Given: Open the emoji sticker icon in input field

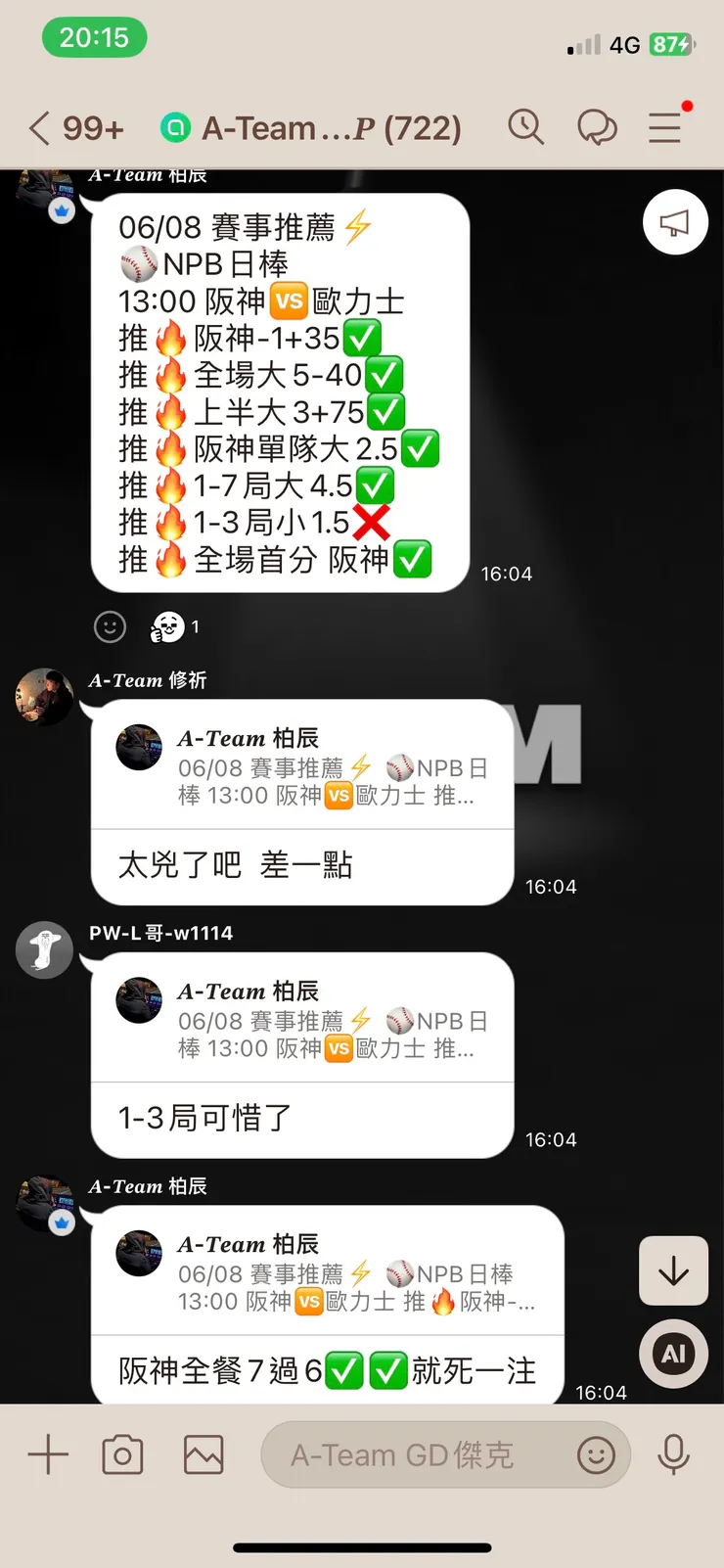Looking at the screenshot, I should coord(597,1455).
